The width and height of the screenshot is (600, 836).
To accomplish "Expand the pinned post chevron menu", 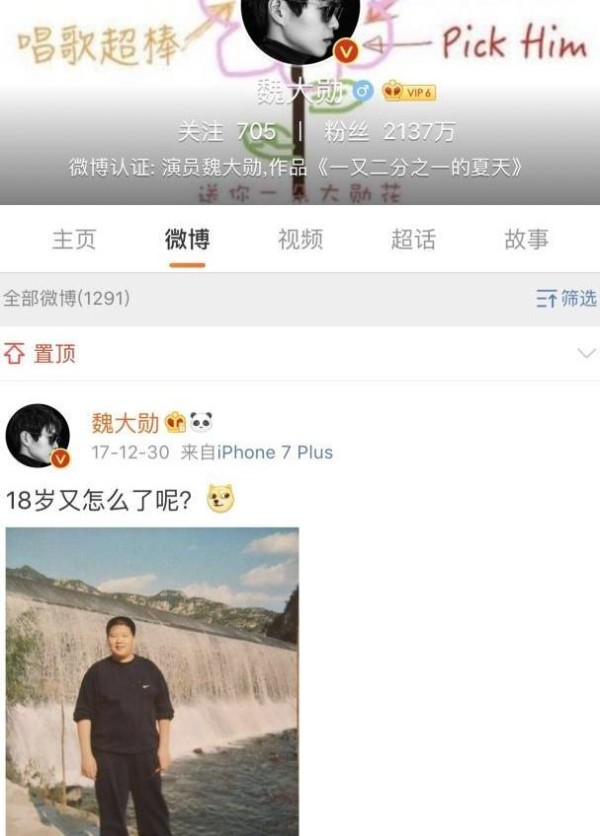I will click(586, 353).
